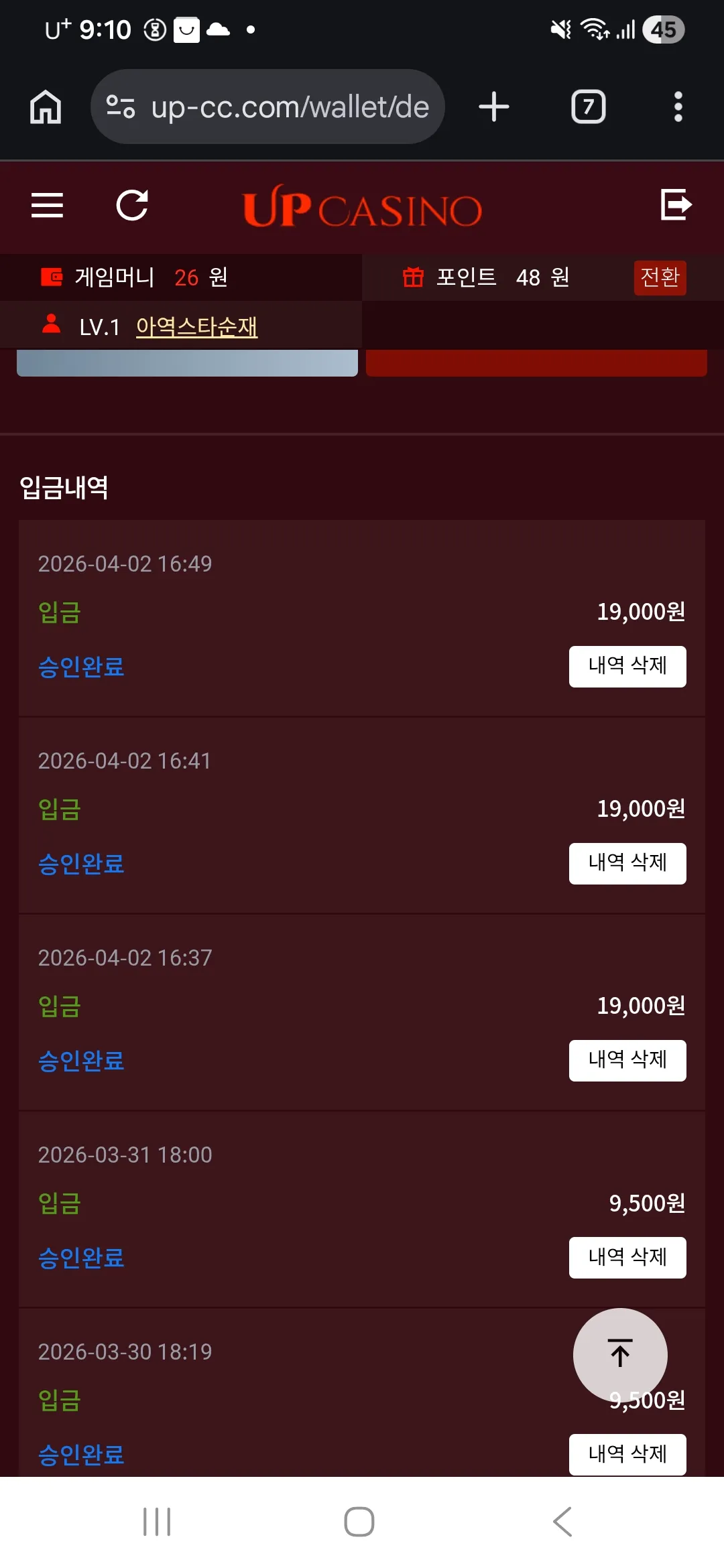Tap the browser address bar

click(x=267, y=107)
